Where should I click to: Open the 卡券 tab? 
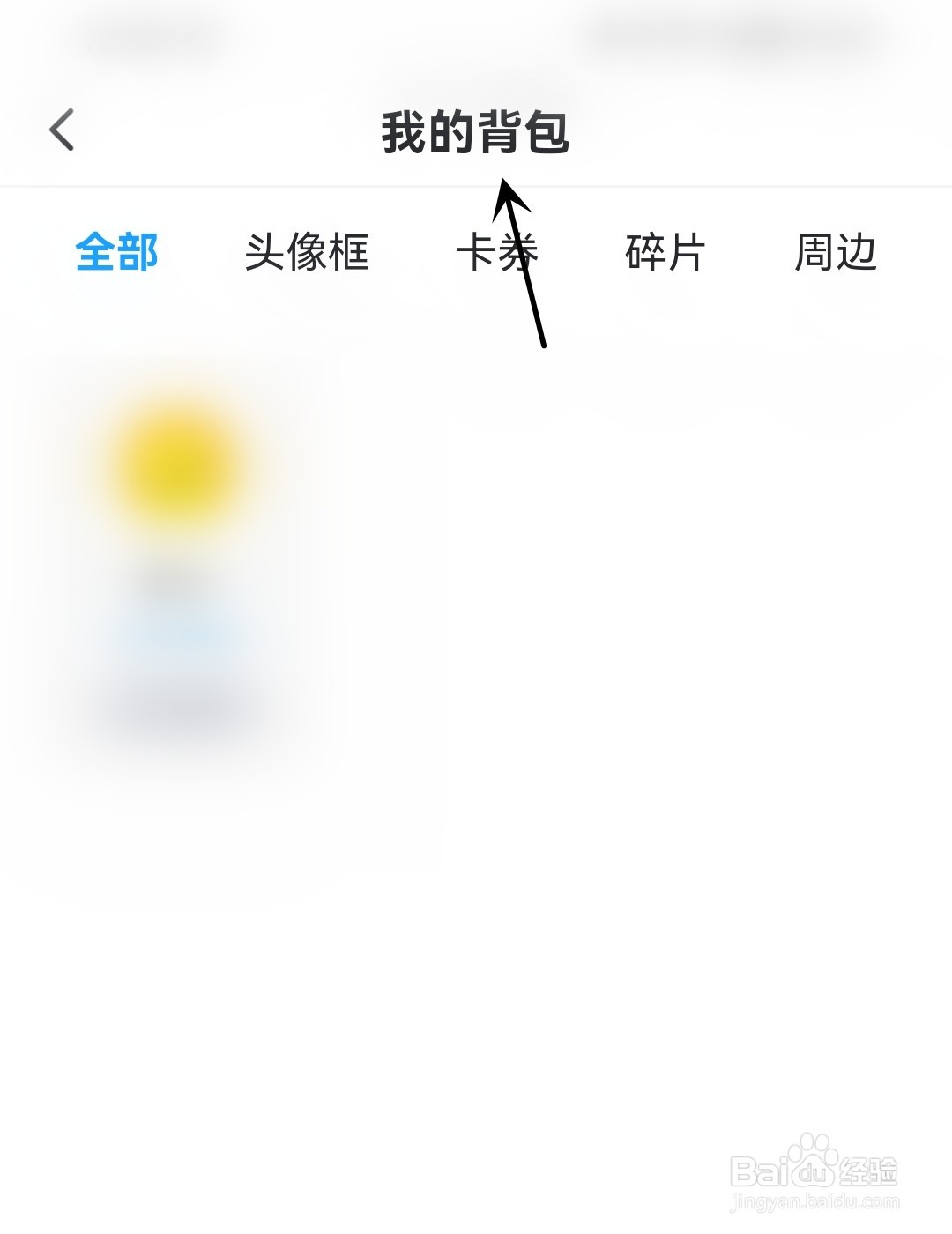(x=500, y=254)
